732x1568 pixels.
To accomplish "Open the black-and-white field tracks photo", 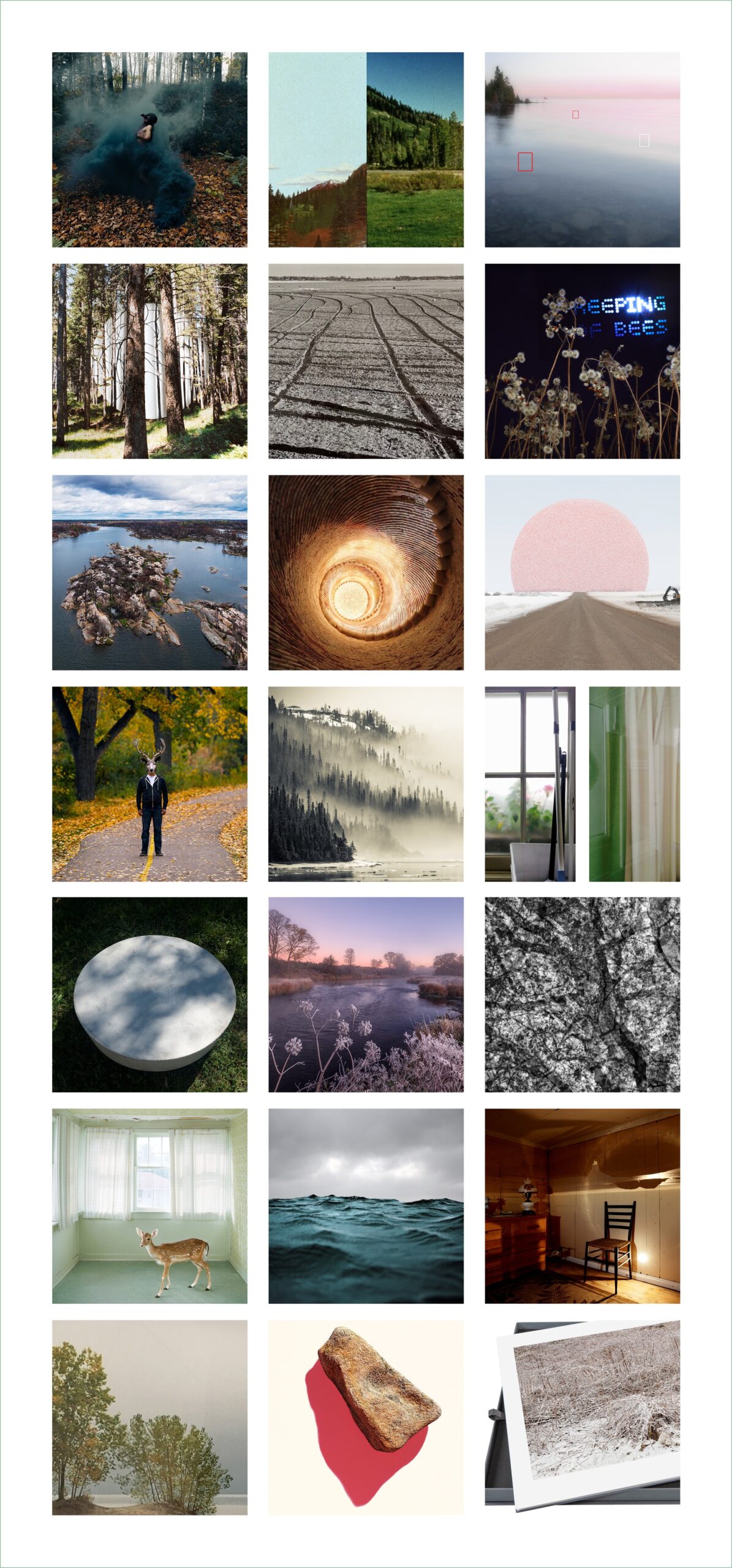I will tap(366, 361).
